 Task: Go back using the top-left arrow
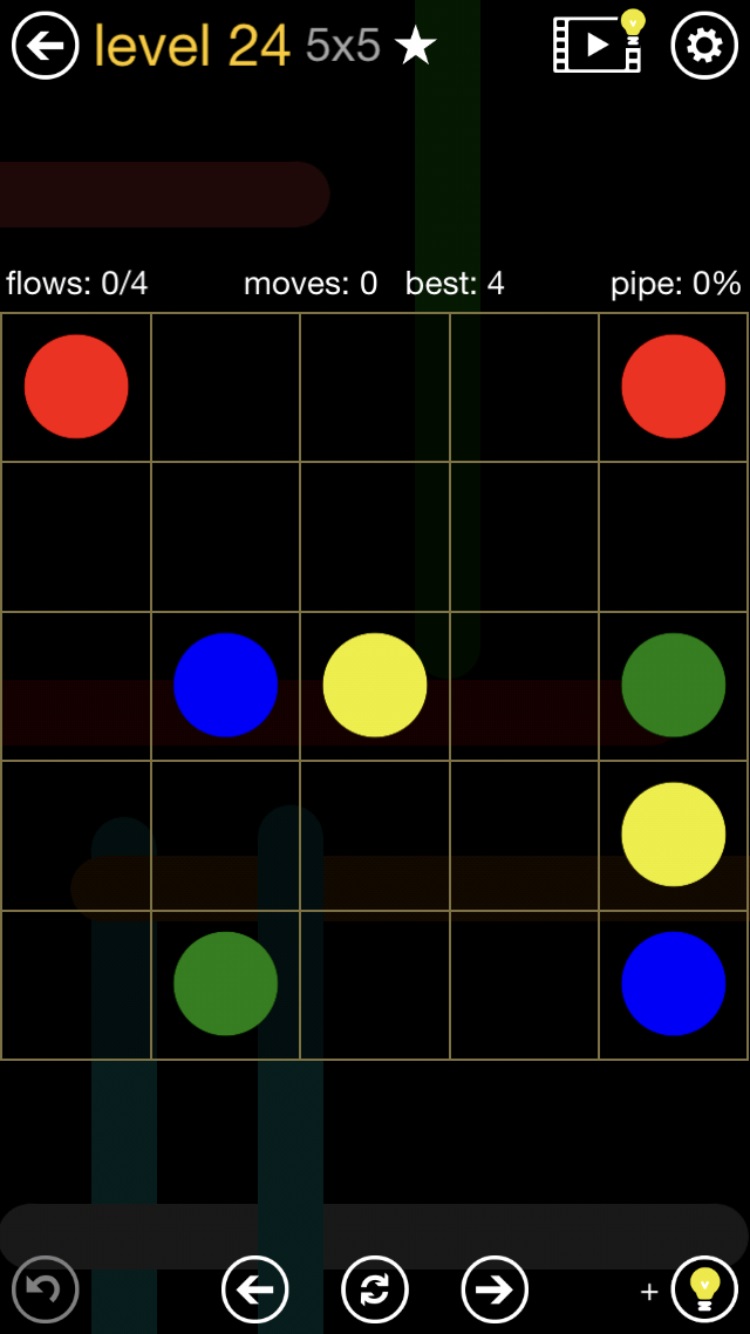[x=45, y=45]
